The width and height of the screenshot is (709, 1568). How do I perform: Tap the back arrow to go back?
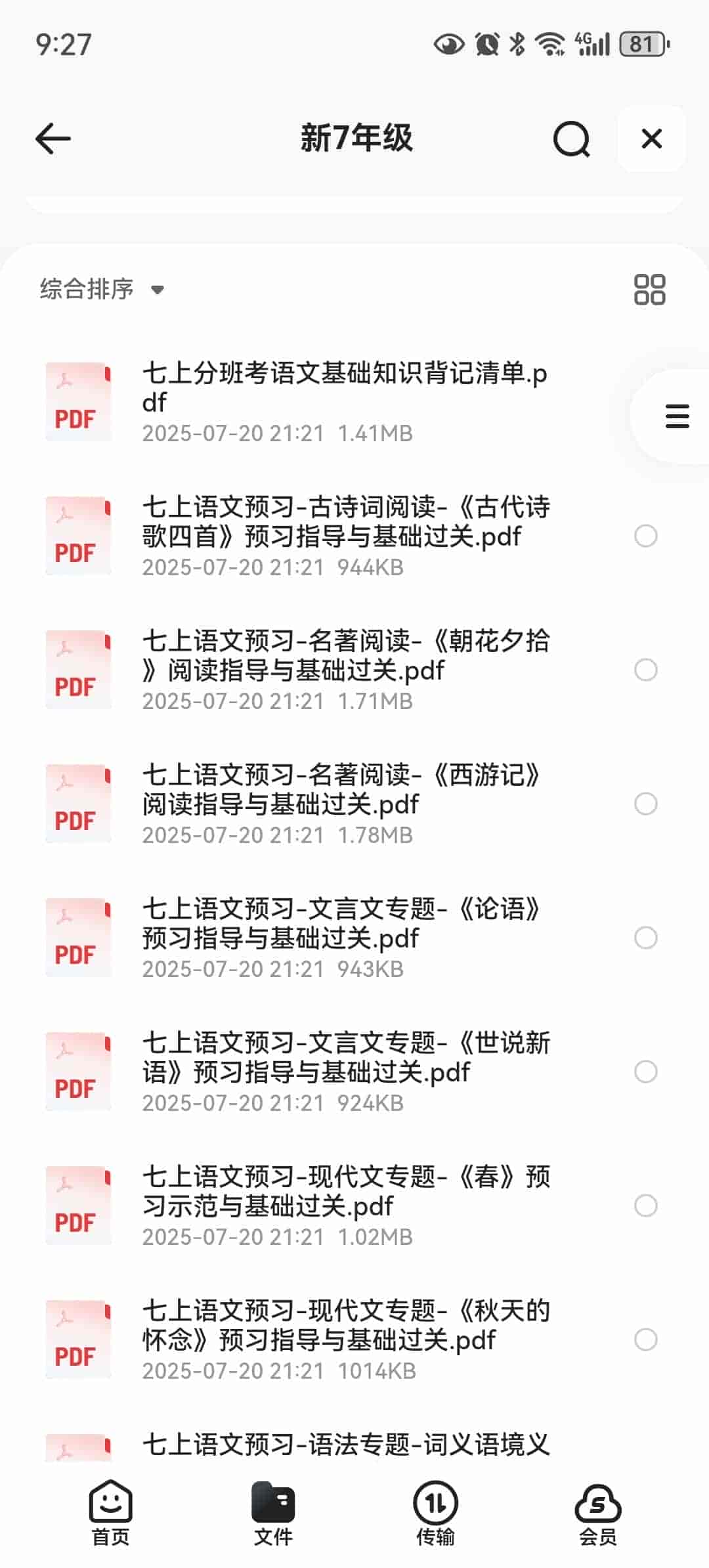coord(52,139)
